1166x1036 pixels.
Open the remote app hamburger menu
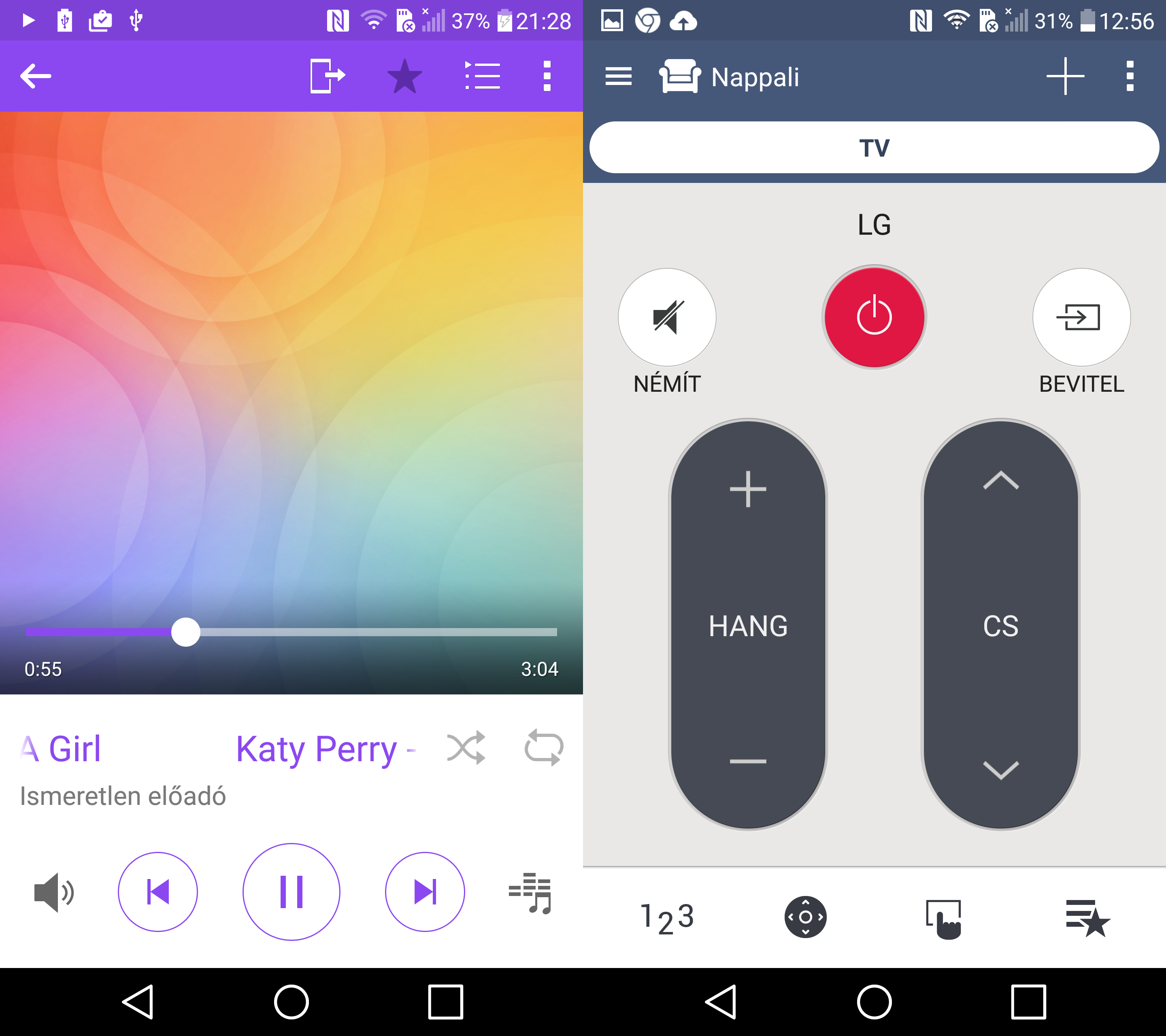pyautogui.click(x=618, y=76)
